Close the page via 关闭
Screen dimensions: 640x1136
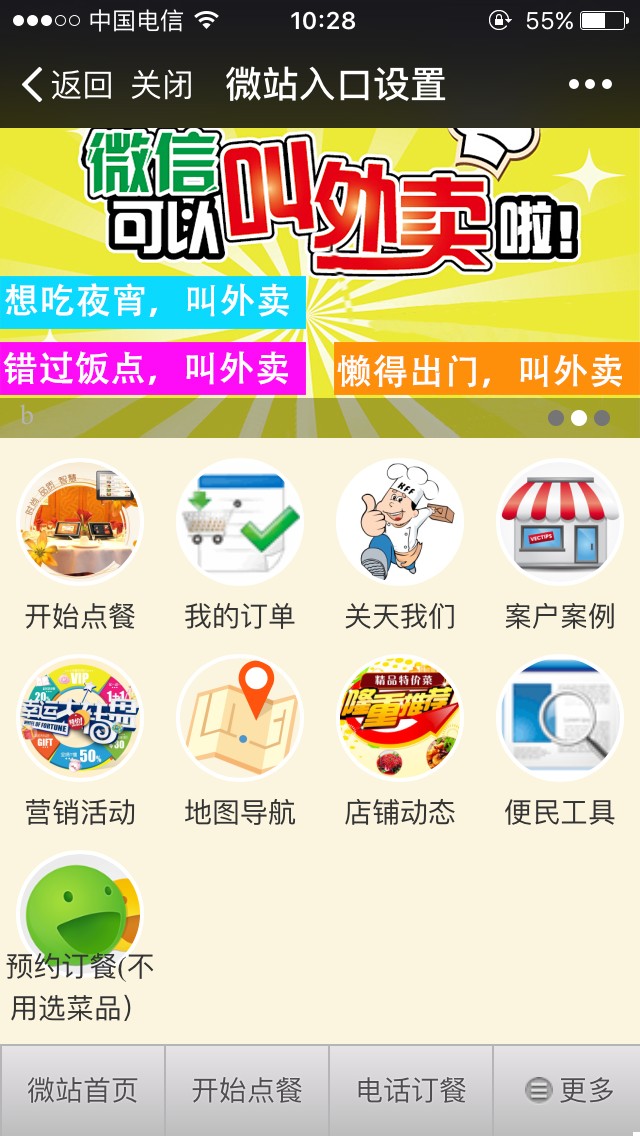point(162,85)
